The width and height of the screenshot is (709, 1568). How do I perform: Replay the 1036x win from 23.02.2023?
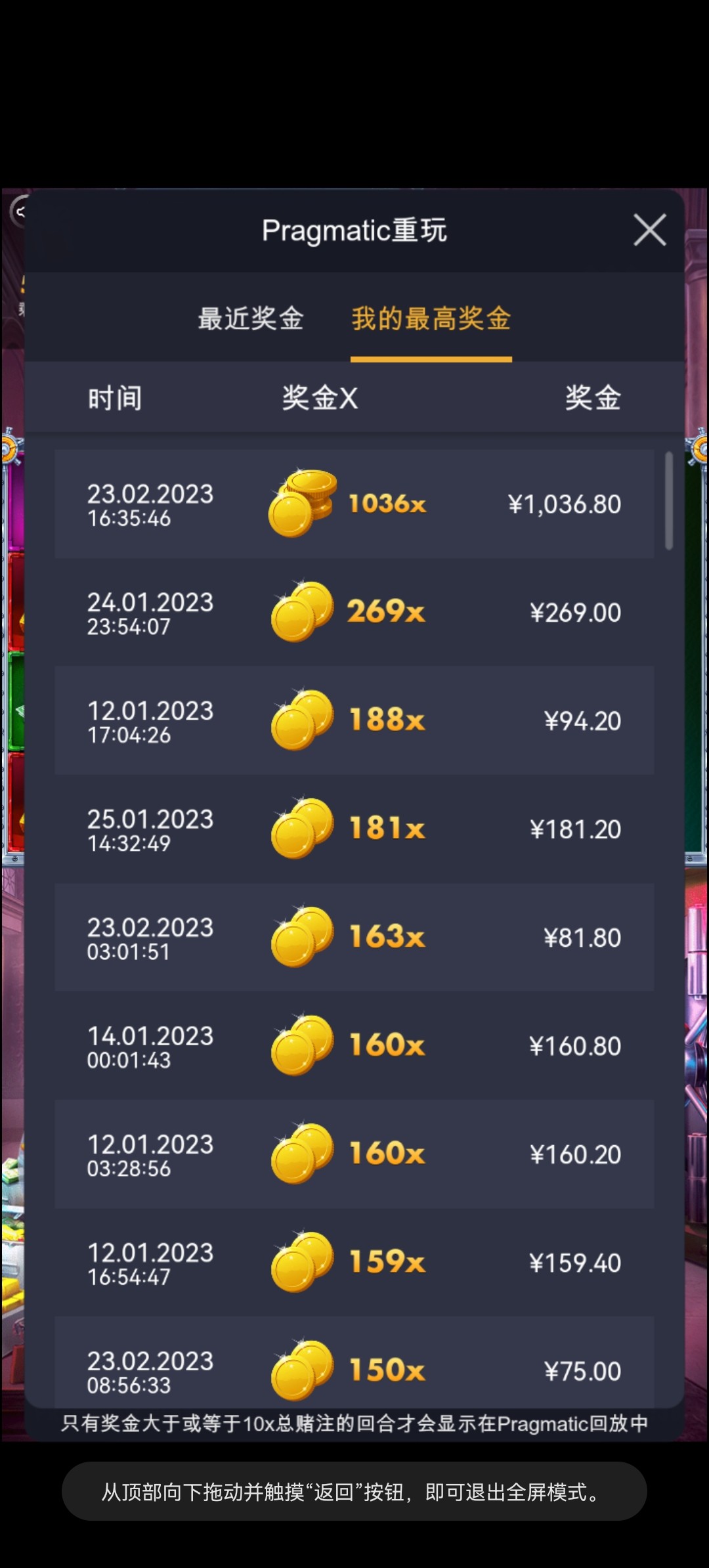pos(354,504)
